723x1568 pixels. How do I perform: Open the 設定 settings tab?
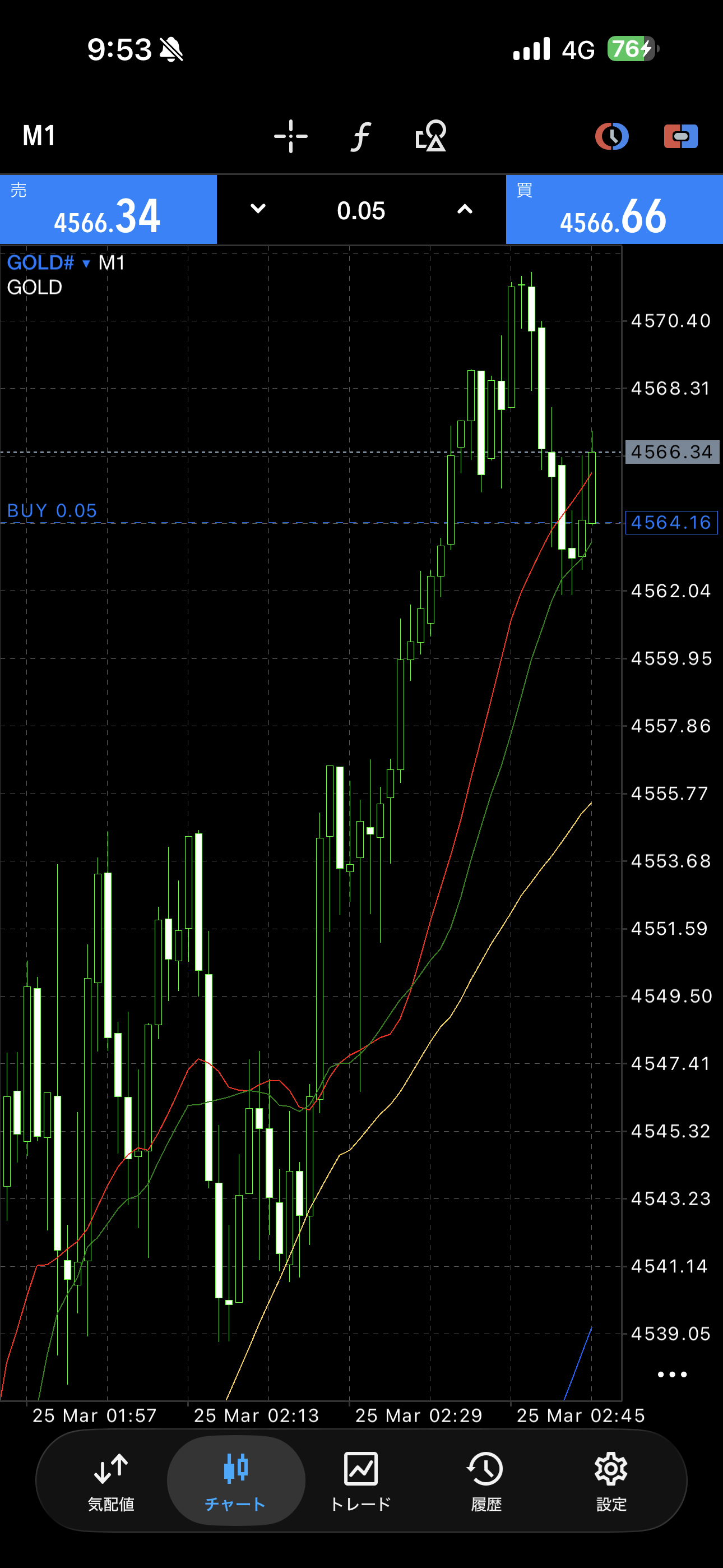[611, 1481]
